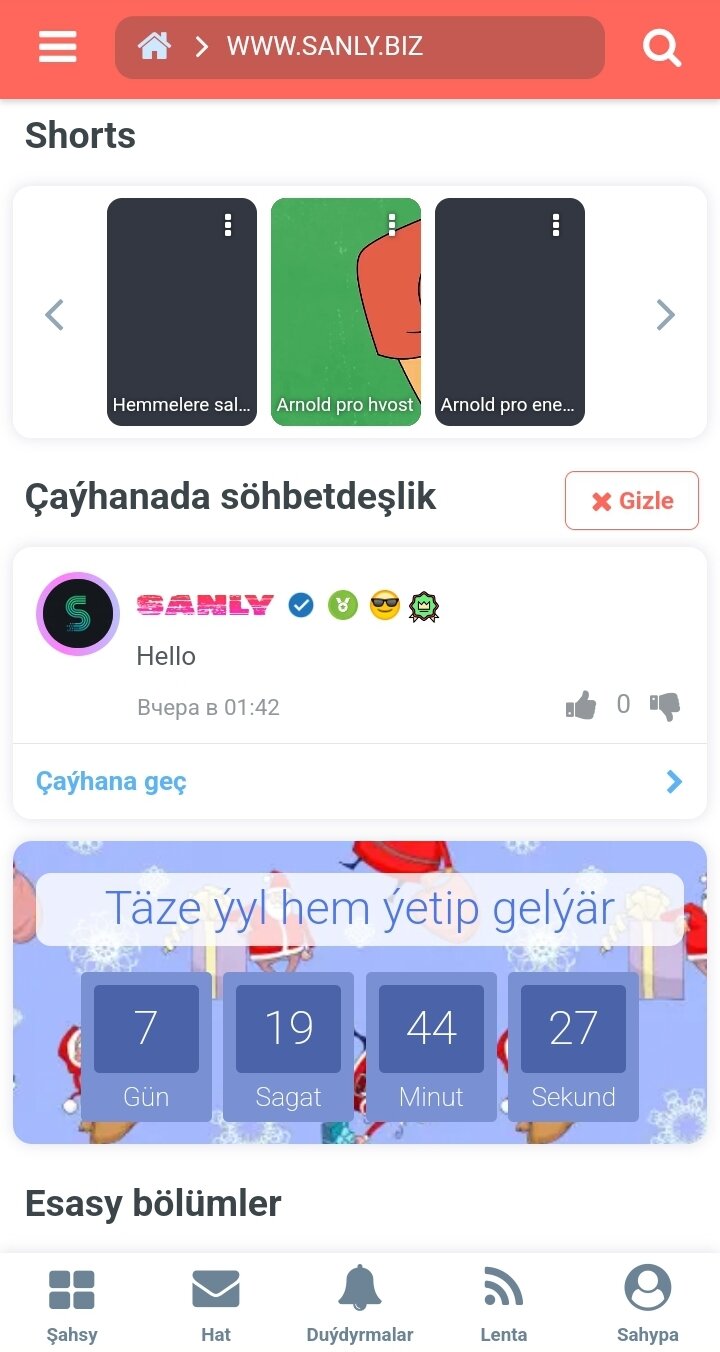The width and height of the screenshot is (720, 1352).
Task: Open SANLY's profile avatar
Action: pyautogui.click(x=78, y=613)
